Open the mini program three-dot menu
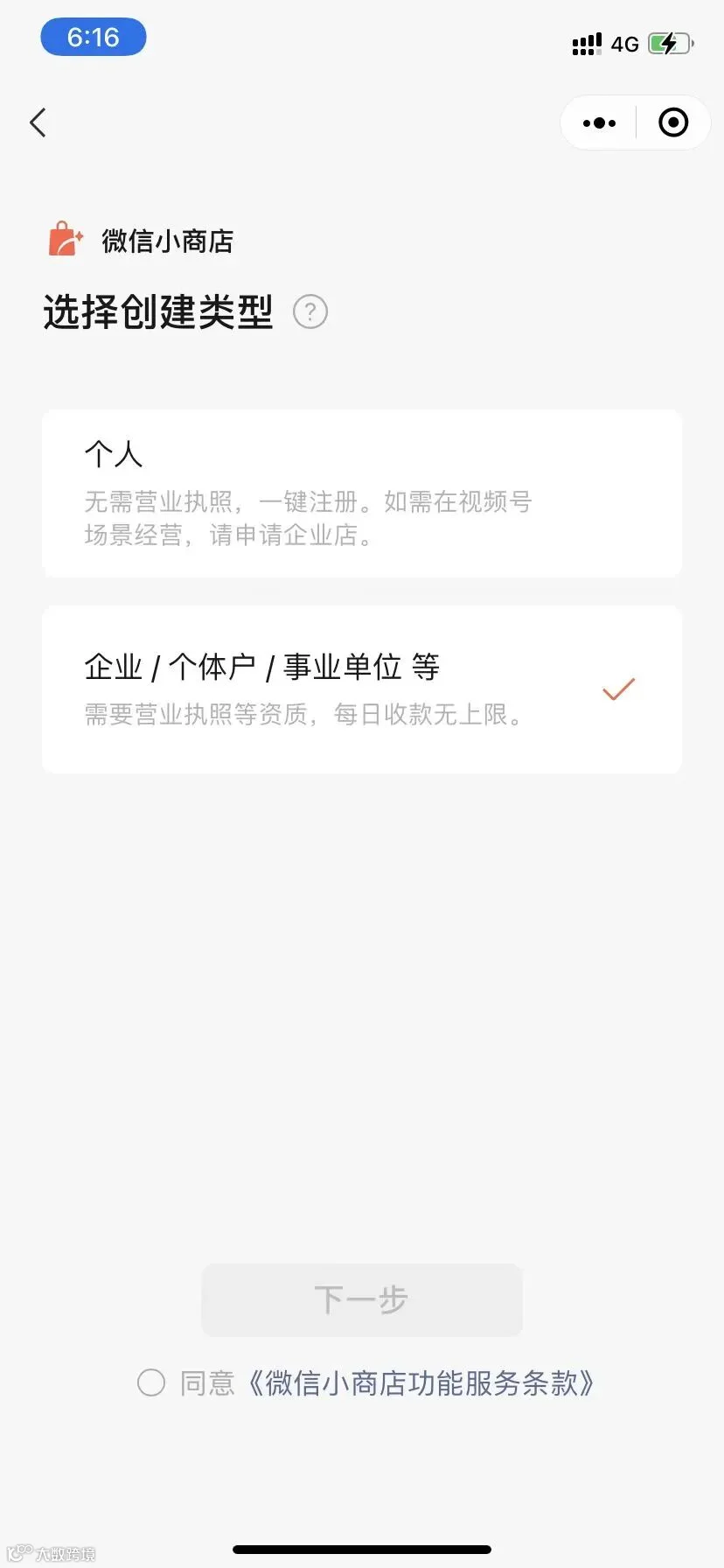 pyautogui.click(x=599, y=123)
